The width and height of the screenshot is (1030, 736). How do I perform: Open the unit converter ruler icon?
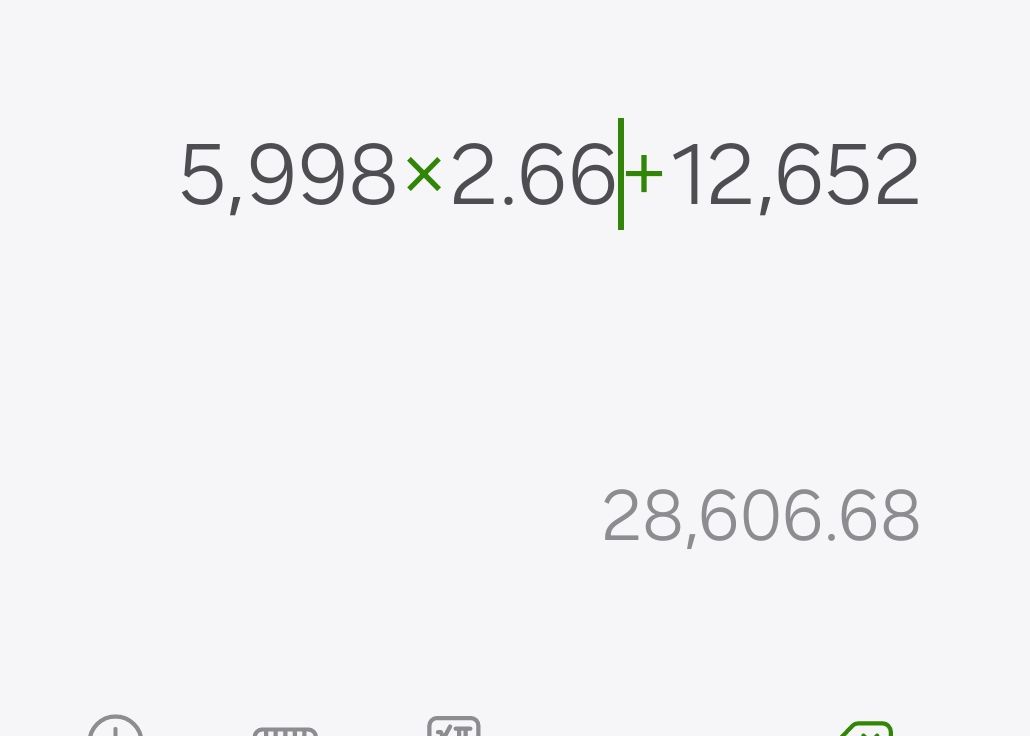point(285,731)
